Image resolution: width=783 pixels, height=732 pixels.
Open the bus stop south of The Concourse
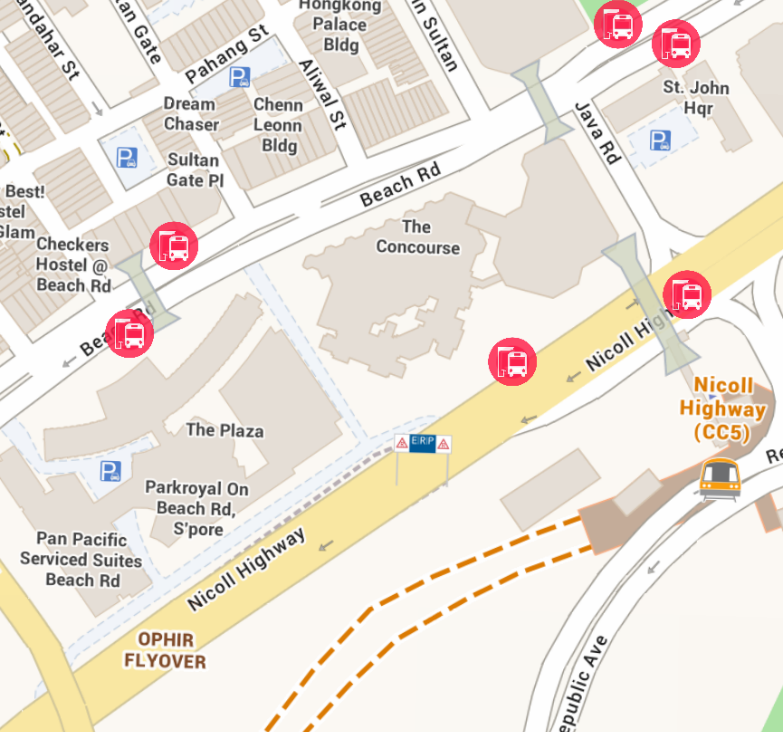(x=512, y=361)
